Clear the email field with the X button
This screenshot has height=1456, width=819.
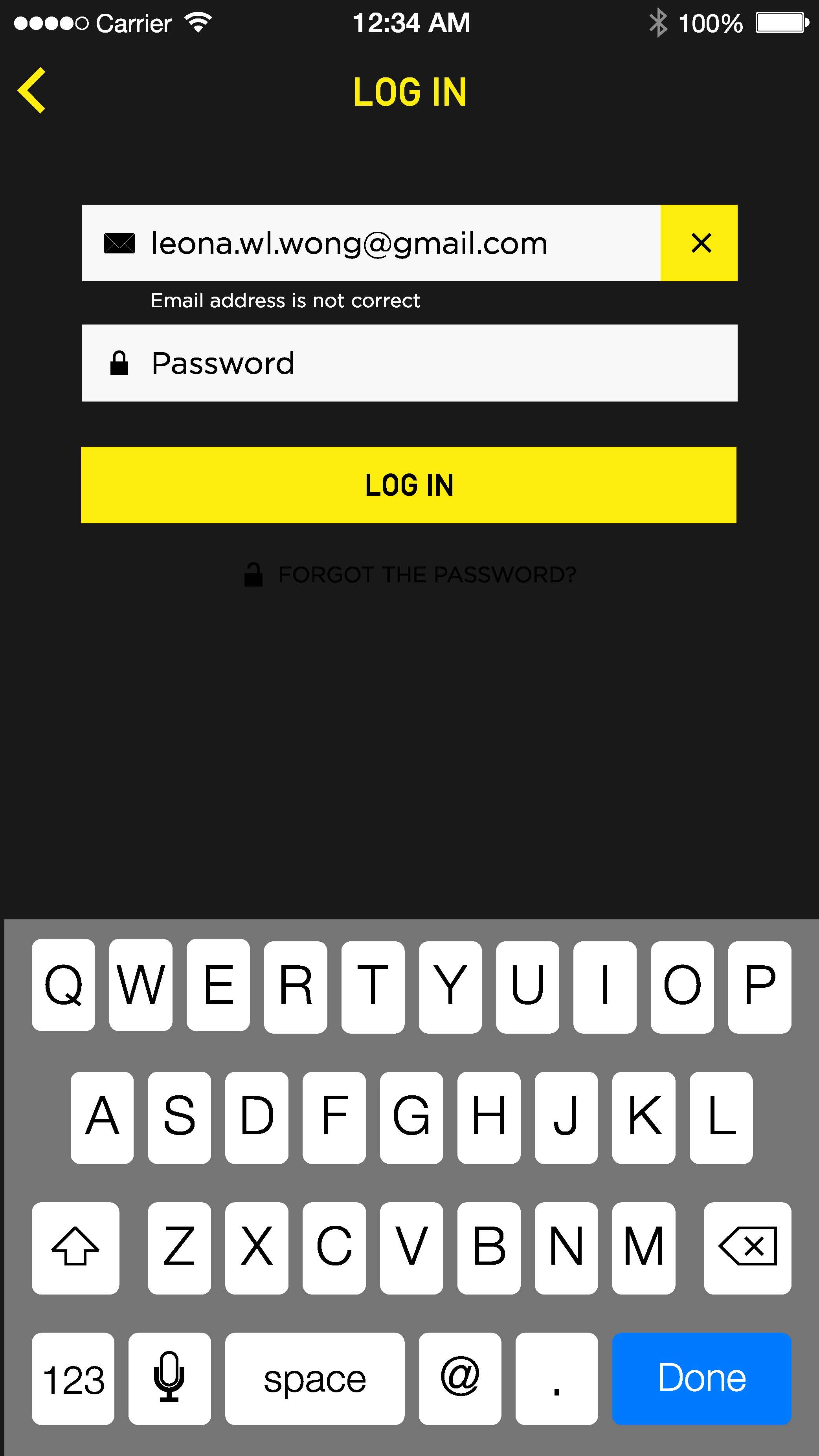coord(699,243)
